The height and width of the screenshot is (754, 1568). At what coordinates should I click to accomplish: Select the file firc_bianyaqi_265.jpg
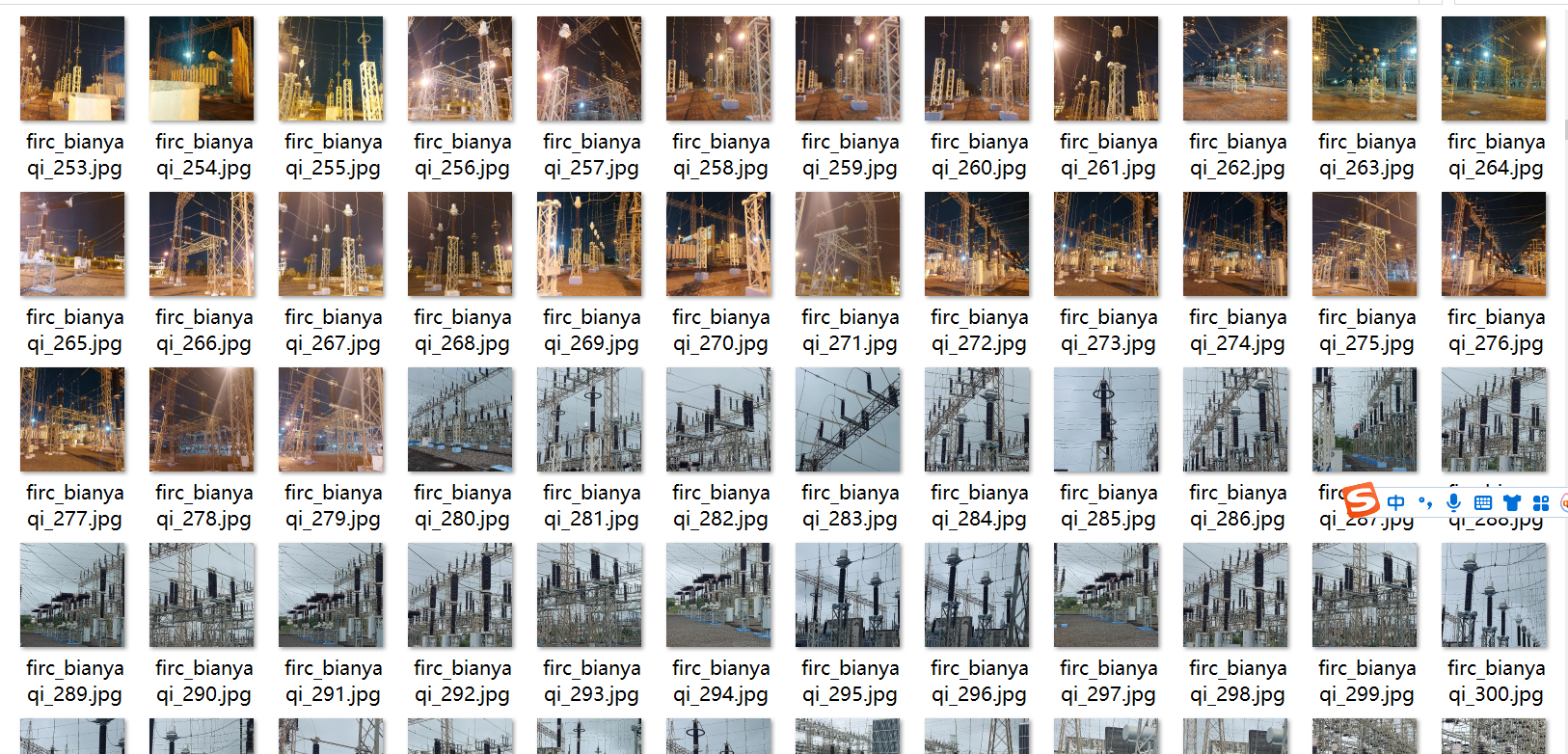72,245
